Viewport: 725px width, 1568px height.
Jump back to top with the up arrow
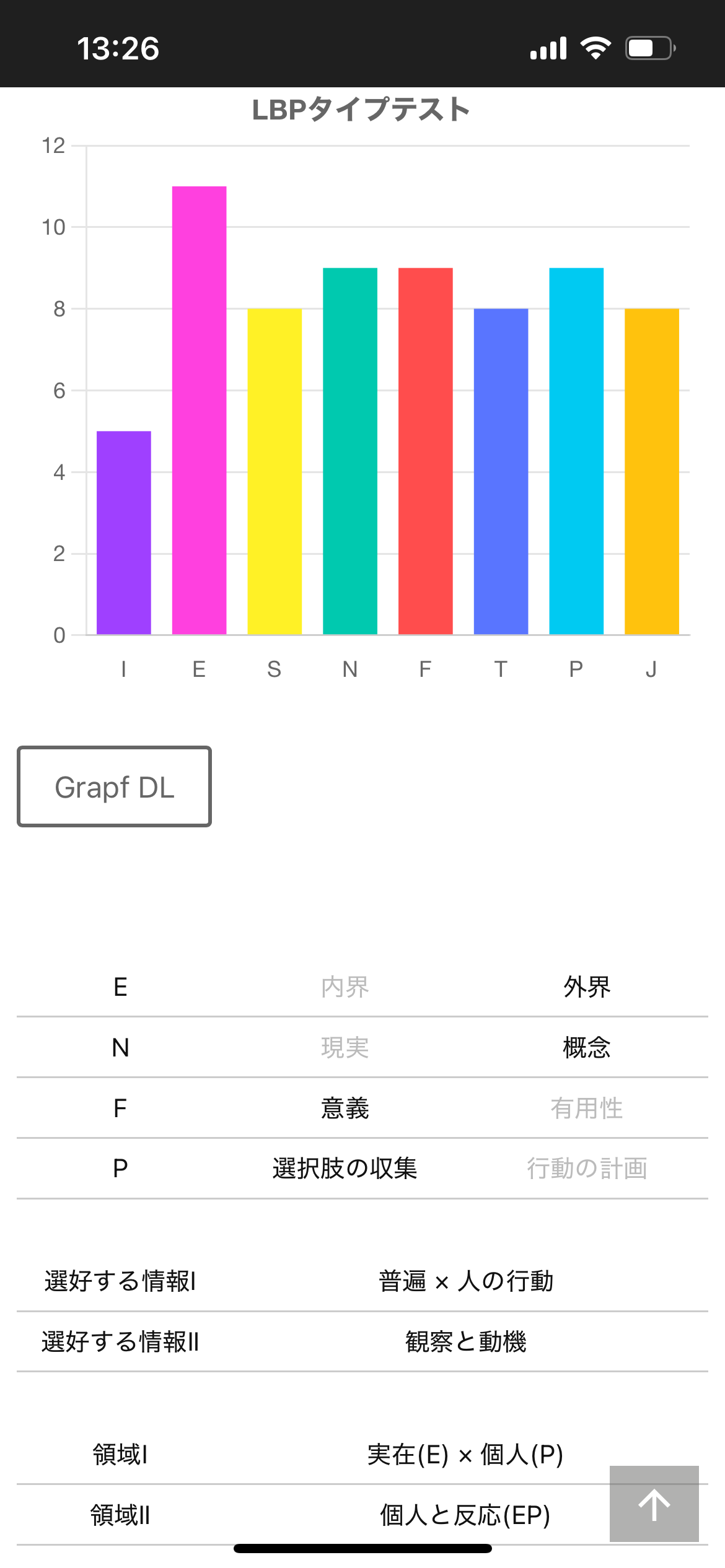654,1504
